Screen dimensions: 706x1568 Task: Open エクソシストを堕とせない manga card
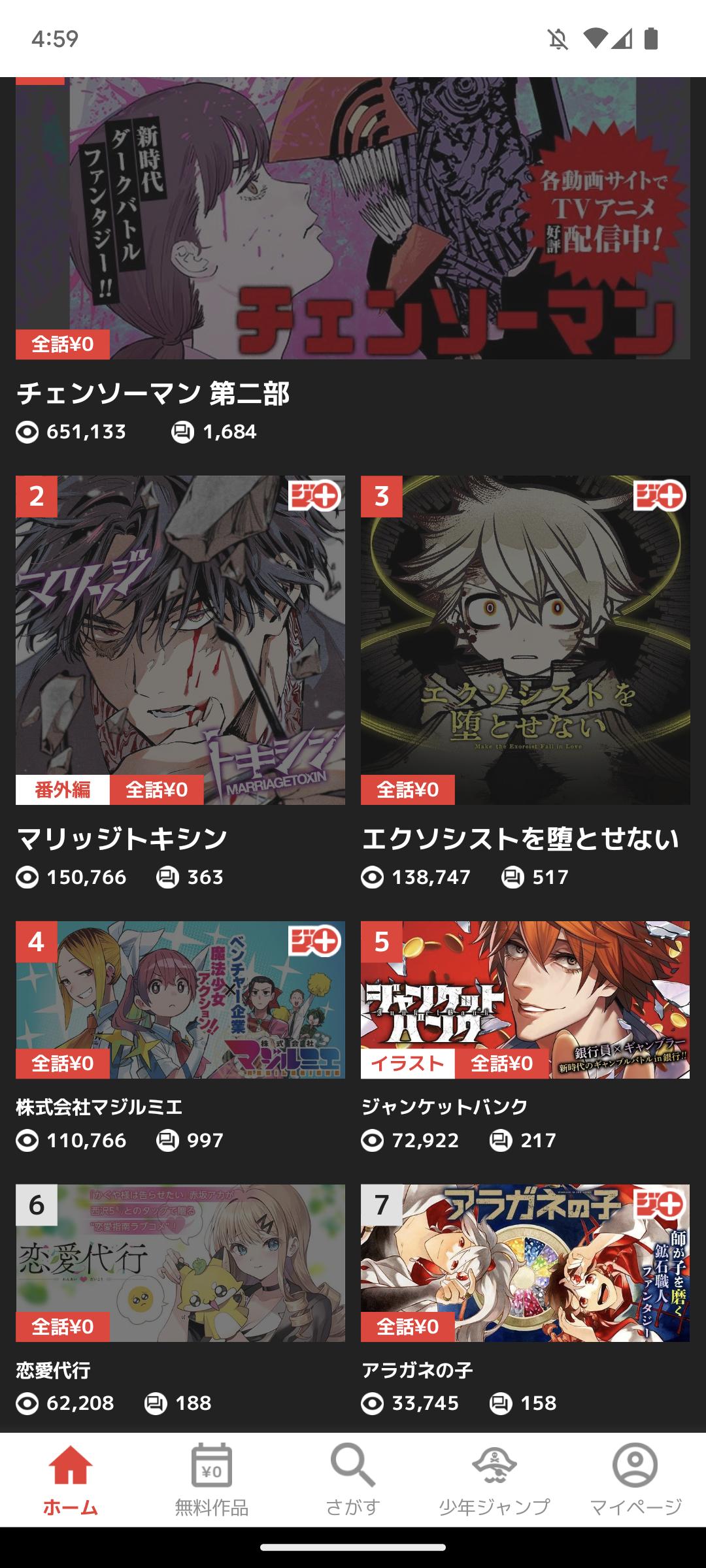(x=526, y=640)
